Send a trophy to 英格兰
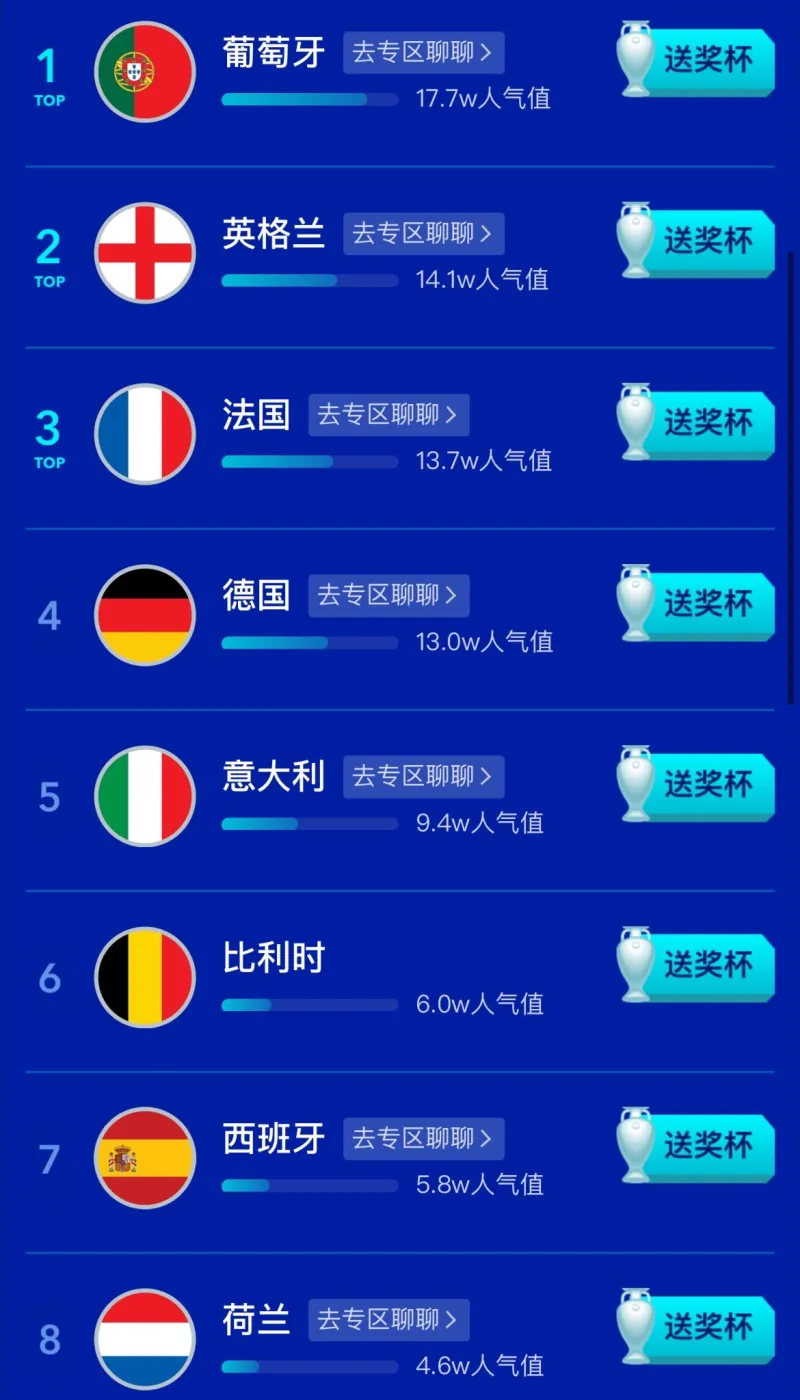 [706, 241]
